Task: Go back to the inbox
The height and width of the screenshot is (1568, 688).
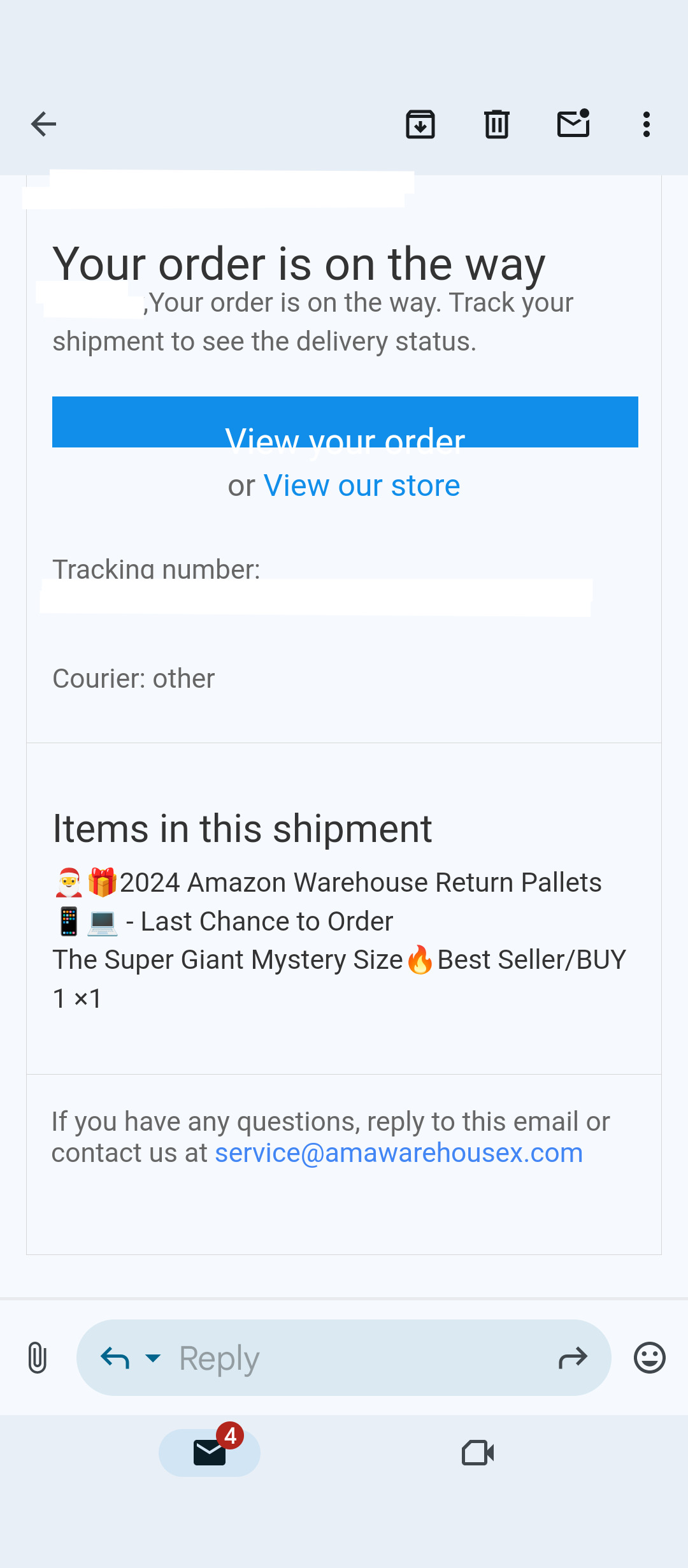Action: point(43,124)
